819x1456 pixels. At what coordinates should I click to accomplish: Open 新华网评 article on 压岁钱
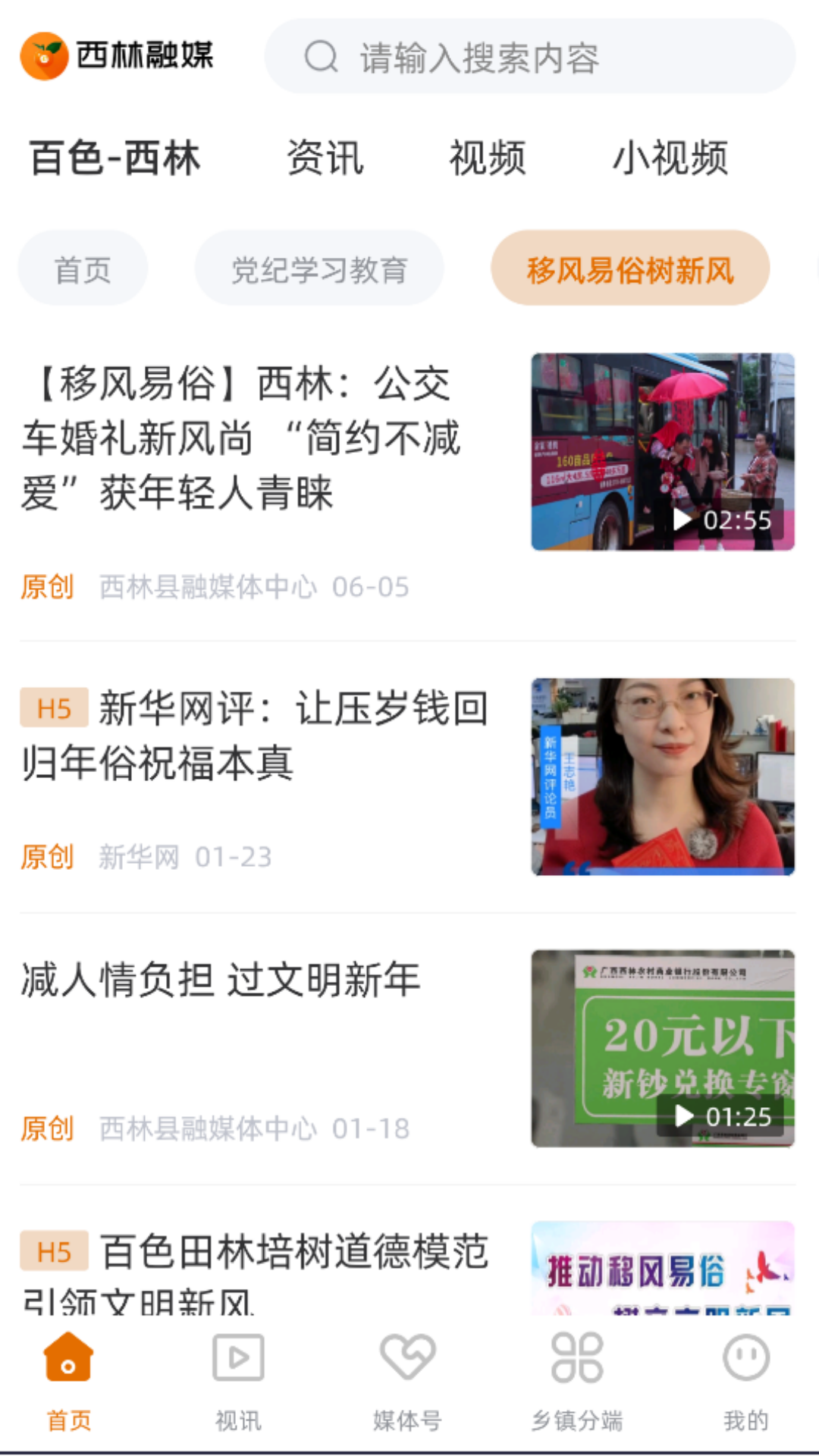(x=254, y=736)
